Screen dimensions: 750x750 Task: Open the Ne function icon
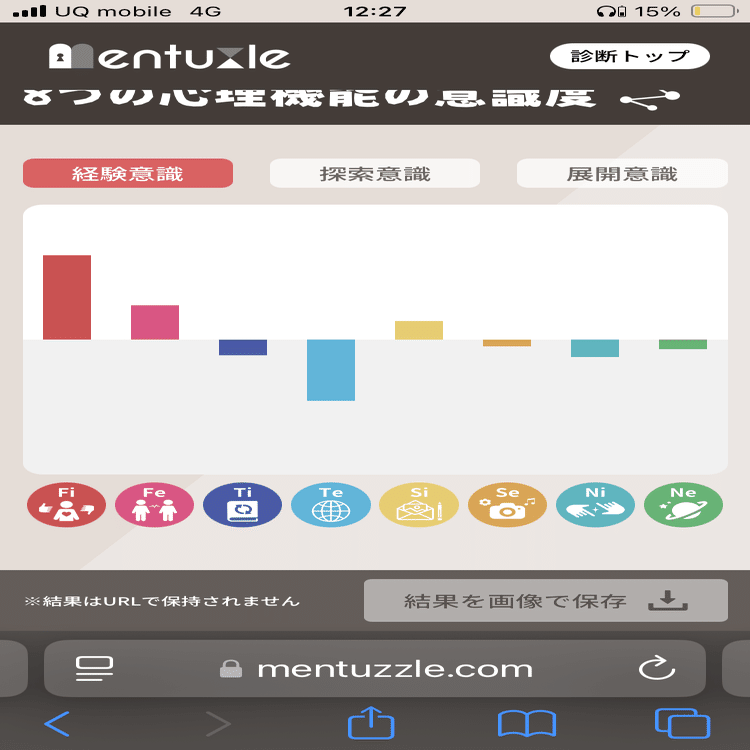(x=683, y=505)
